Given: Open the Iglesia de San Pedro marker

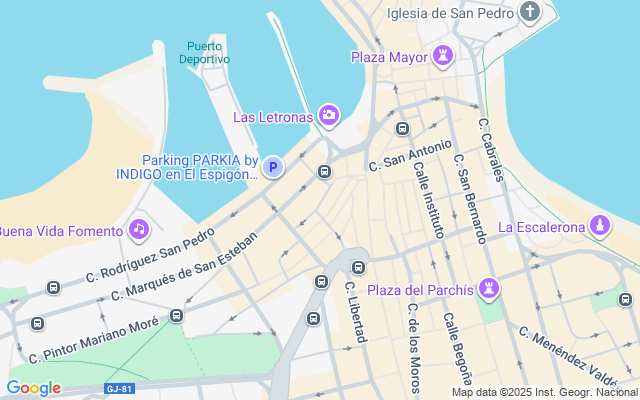Looking at the screenshot, I should point(530,11).
